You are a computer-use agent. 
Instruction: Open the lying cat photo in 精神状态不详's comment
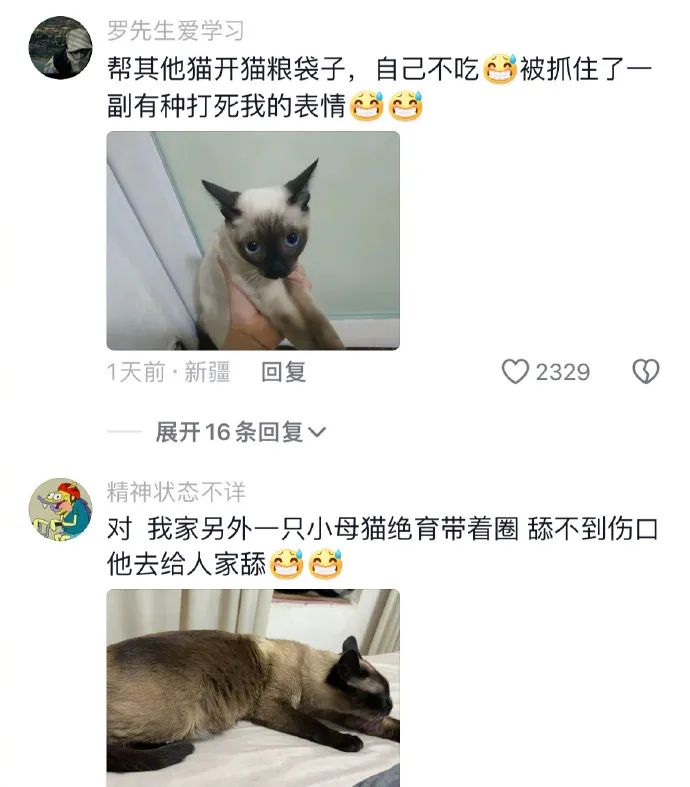point(253,686)
